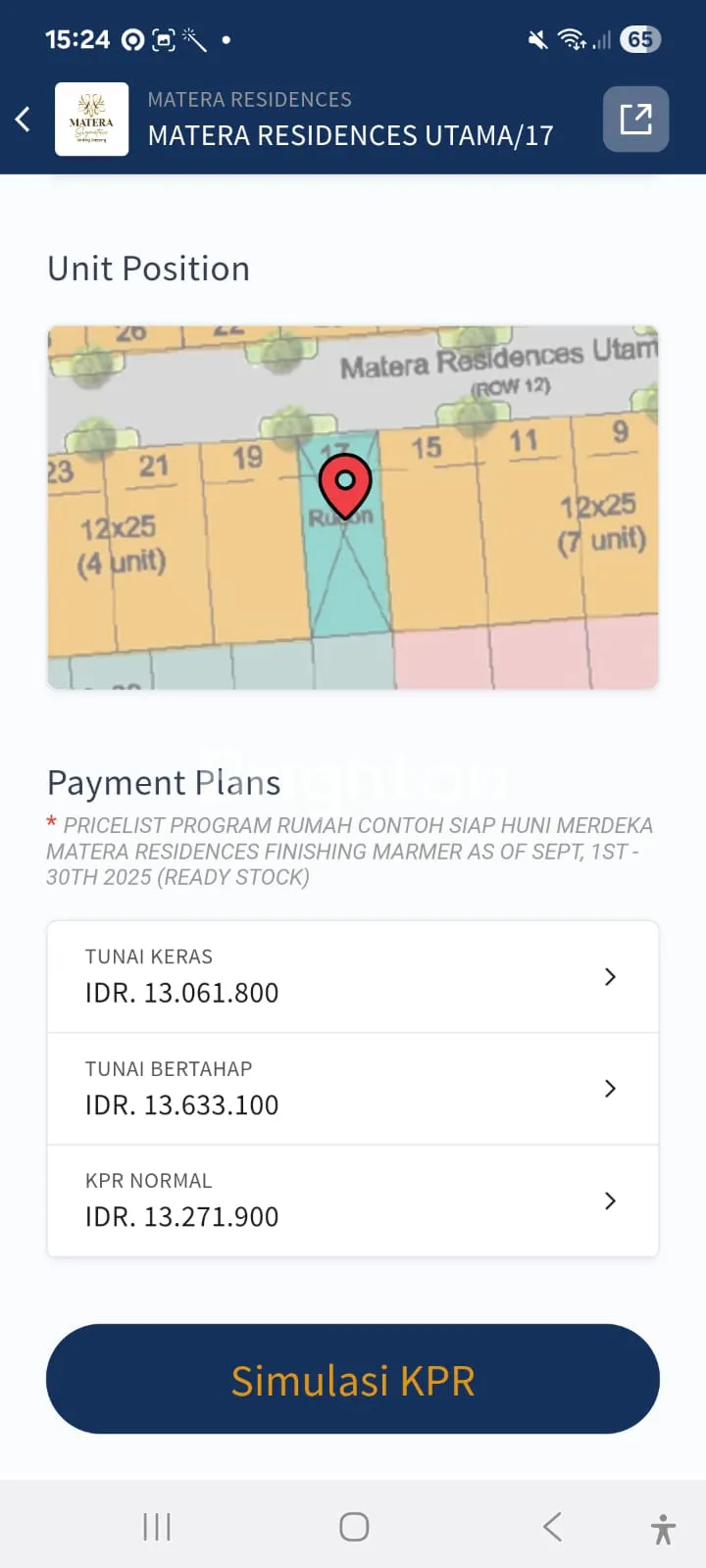Screen dimensions: 706x1568
Task: Start Simulasi KPR
Action: (352, 1379)
